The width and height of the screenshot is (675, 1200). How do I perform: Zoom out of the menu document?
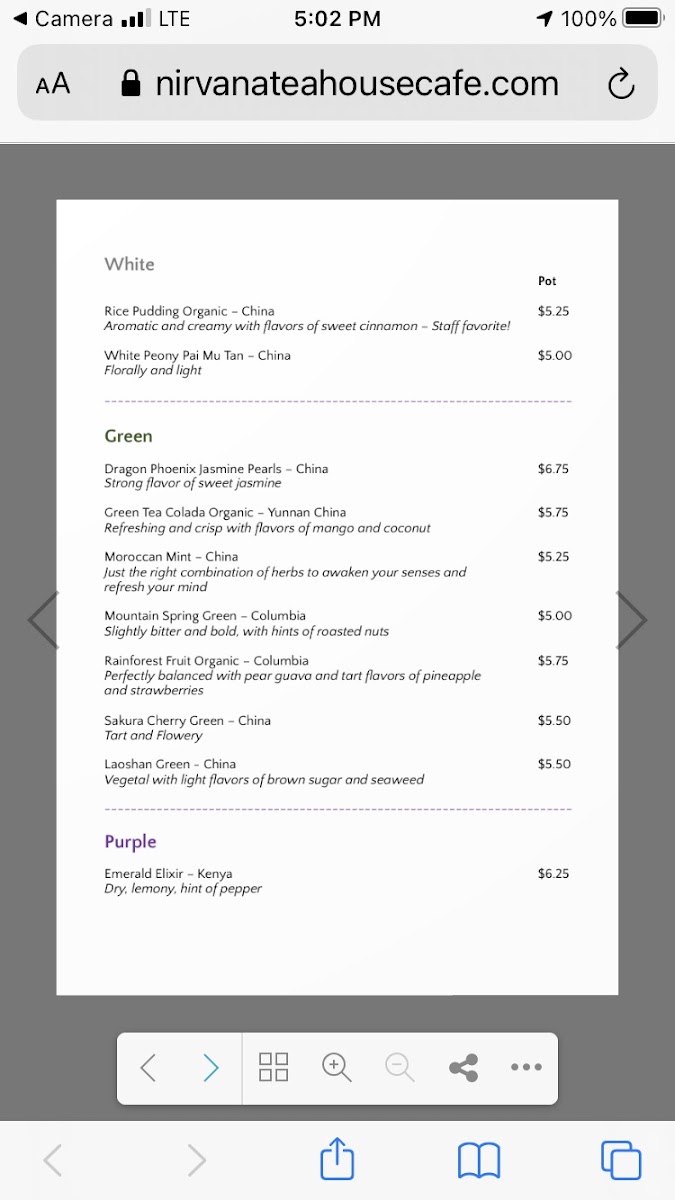point(399,1067)
